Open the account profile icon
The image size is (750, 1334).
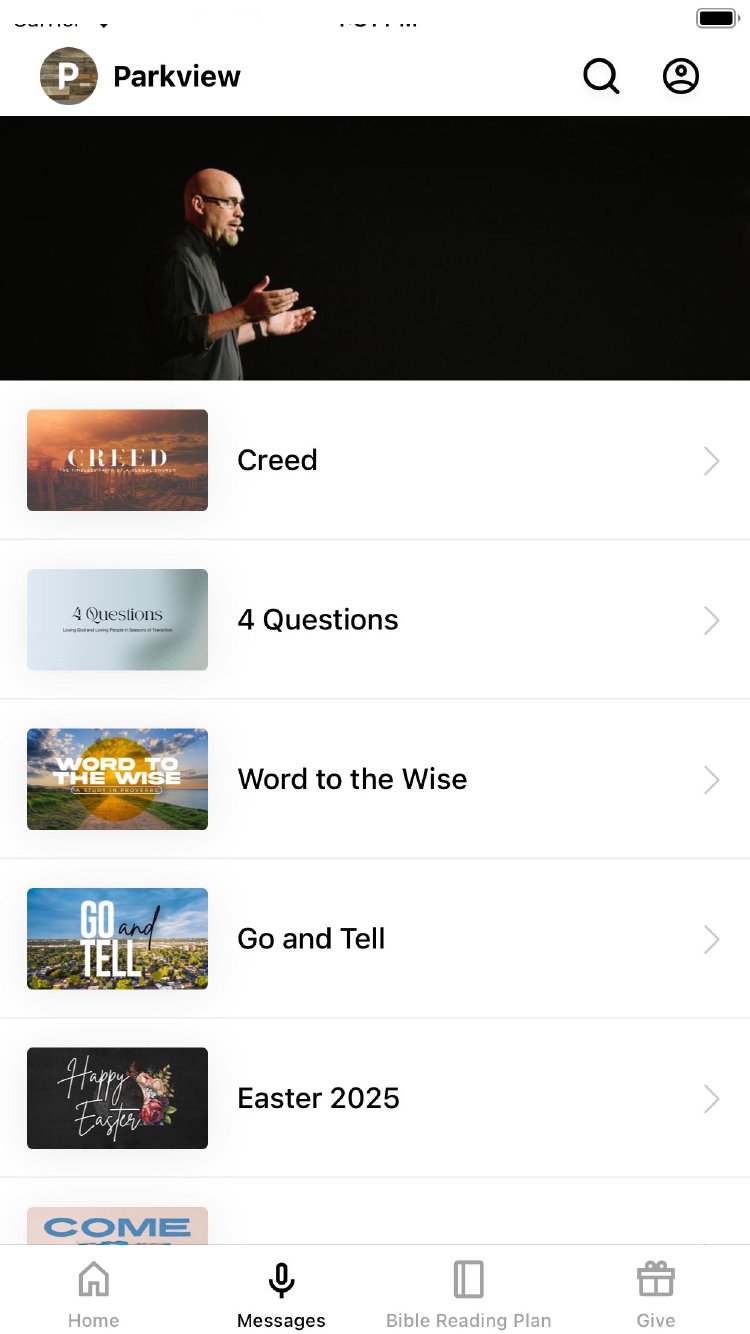(681, 76)
